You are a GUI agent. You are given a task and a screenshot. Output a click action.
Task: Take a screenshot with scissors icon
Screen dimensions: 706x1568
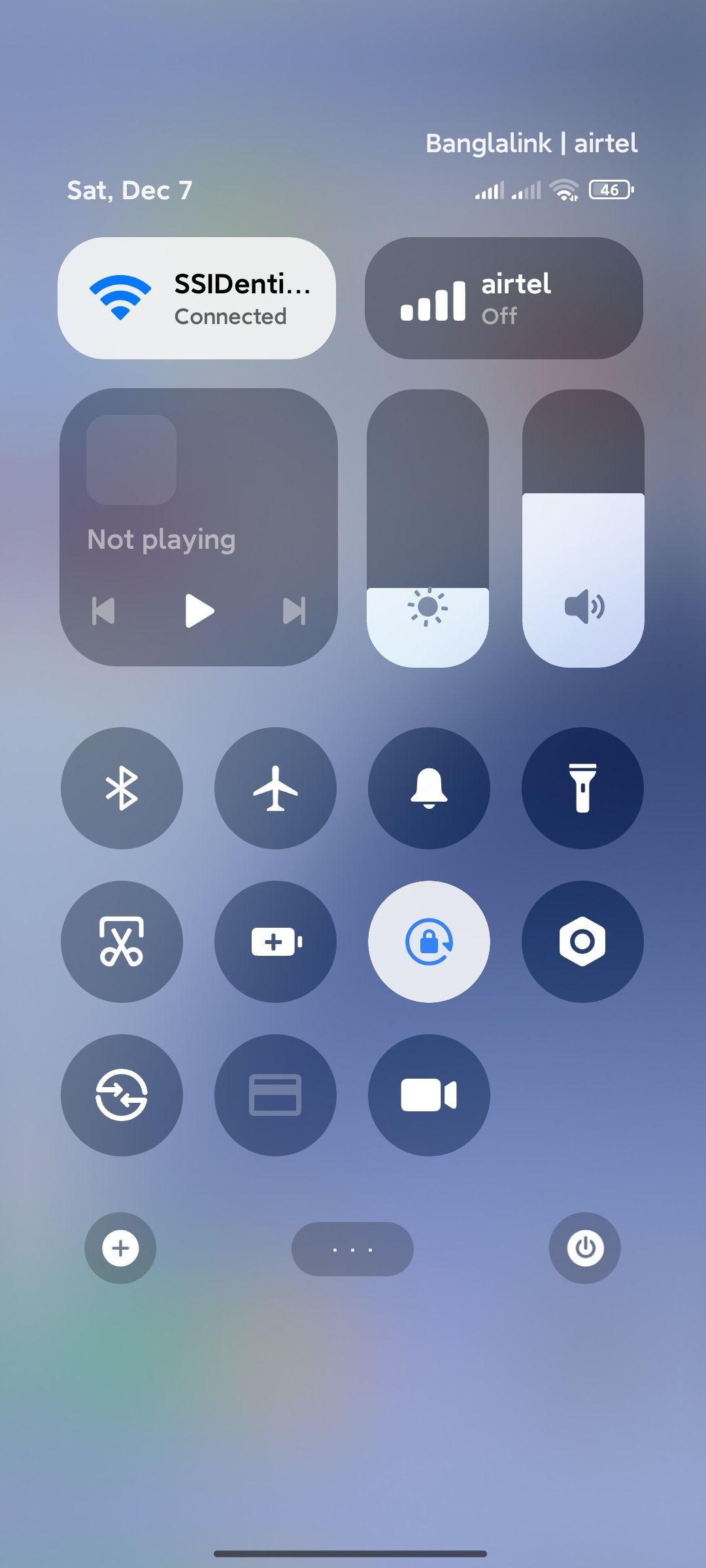tap(122, 941)
